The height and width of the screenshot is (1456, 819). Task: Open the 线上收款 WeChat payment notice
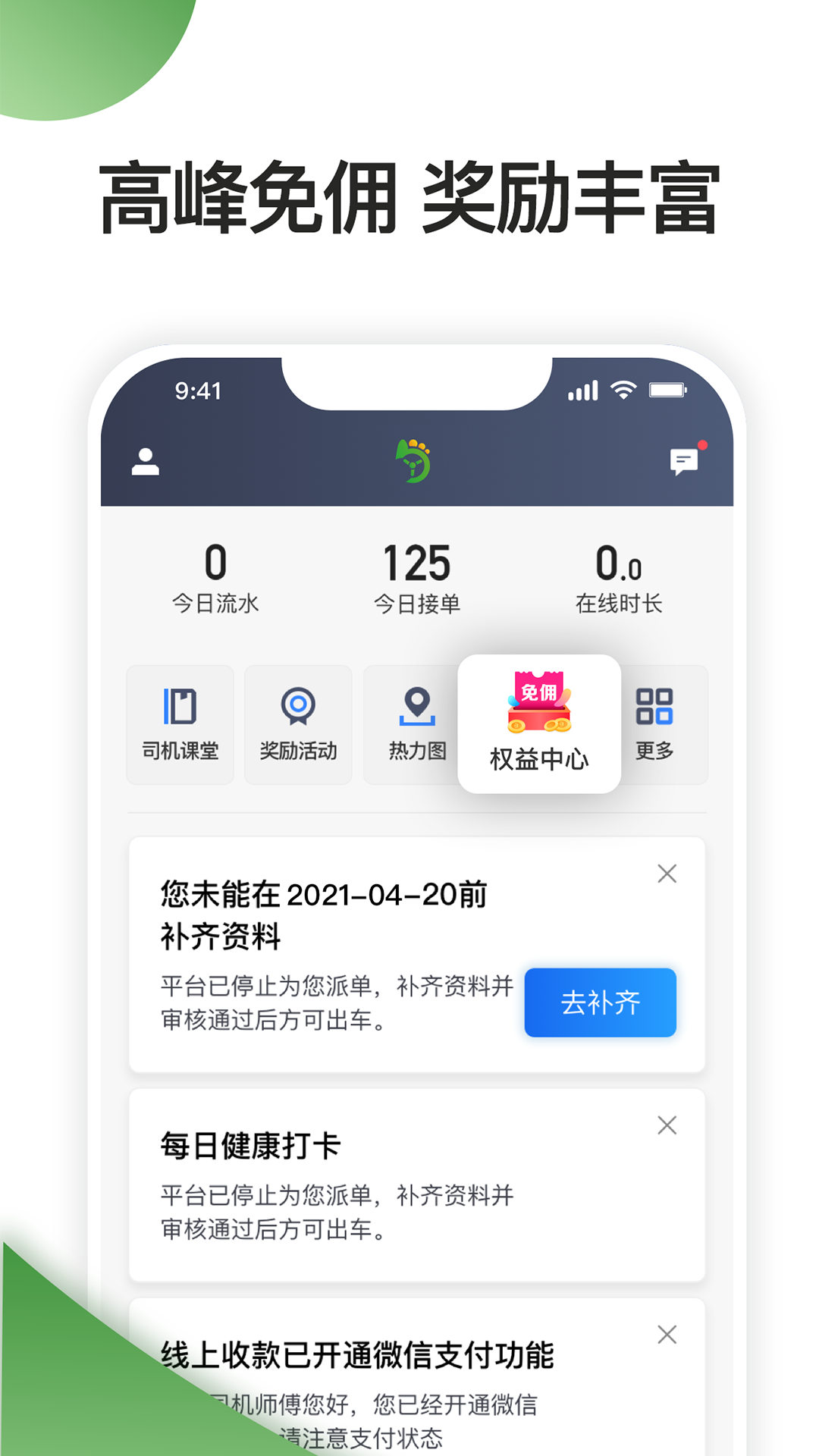pyautogui.click(x=356, y=1357)
